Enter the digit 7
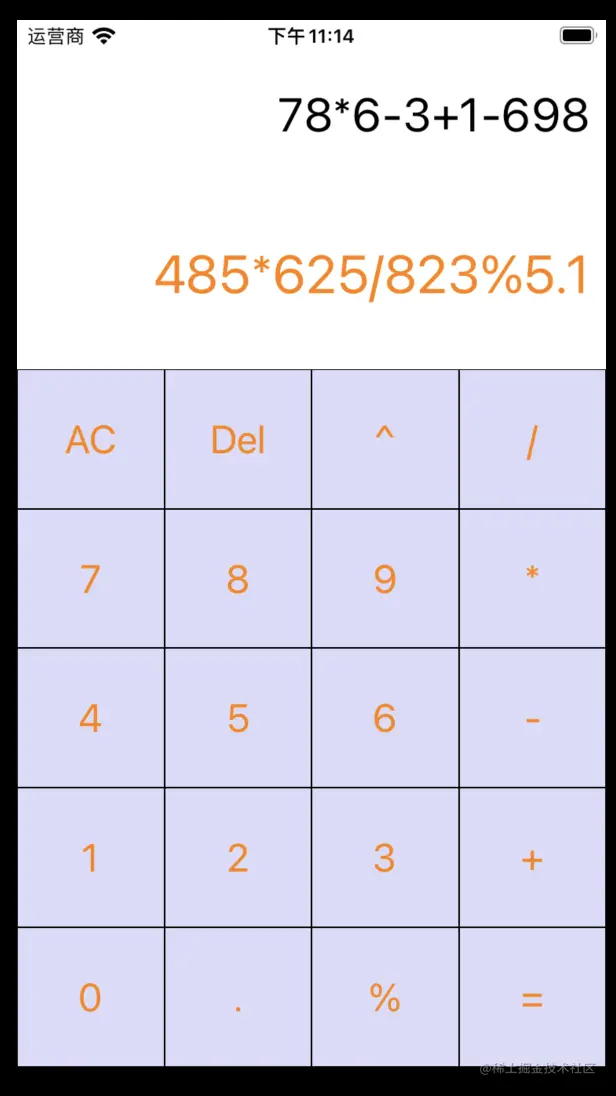616x1096 pixels. point(91,579)
